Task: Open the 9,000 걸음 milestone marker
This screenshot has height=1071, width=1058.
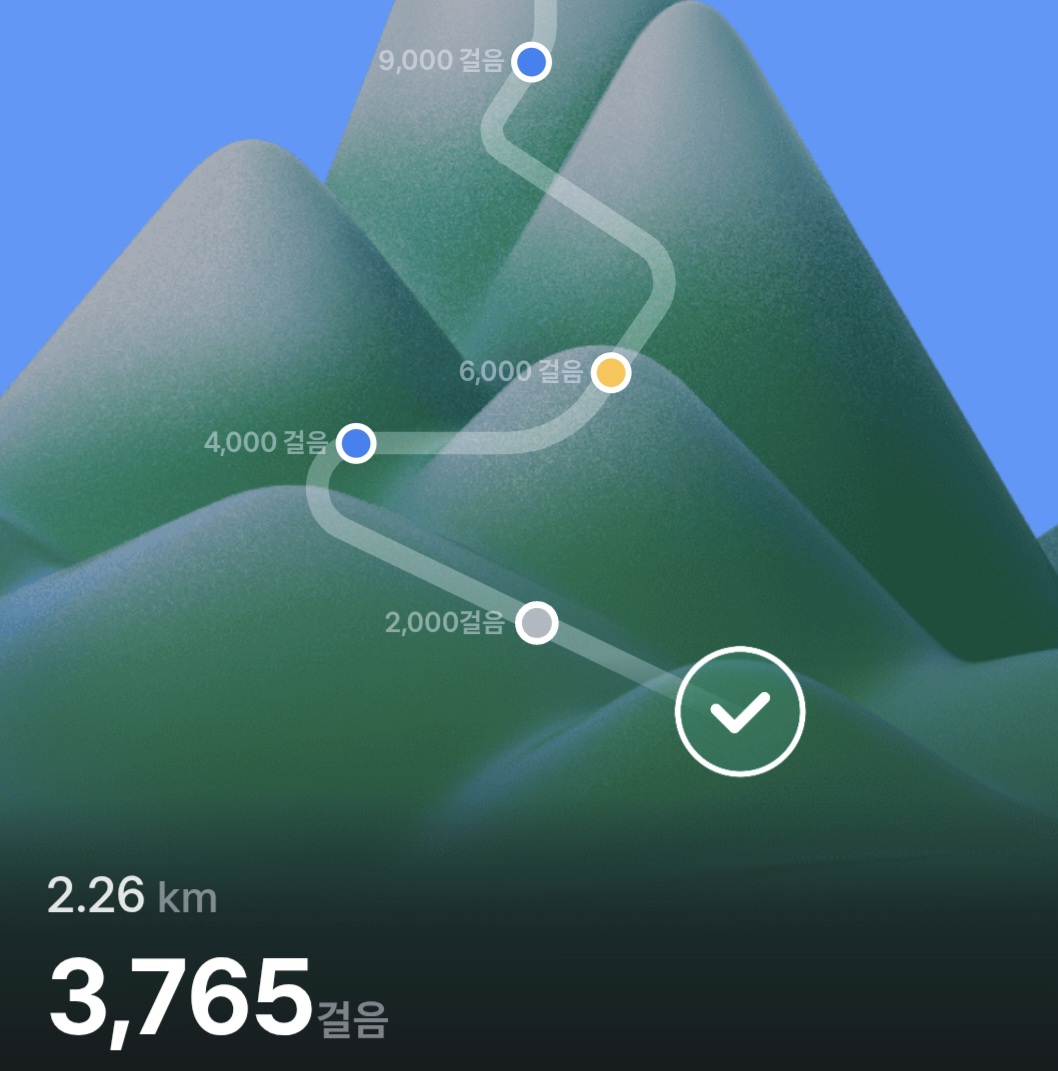Action: (x=531, y=62)
